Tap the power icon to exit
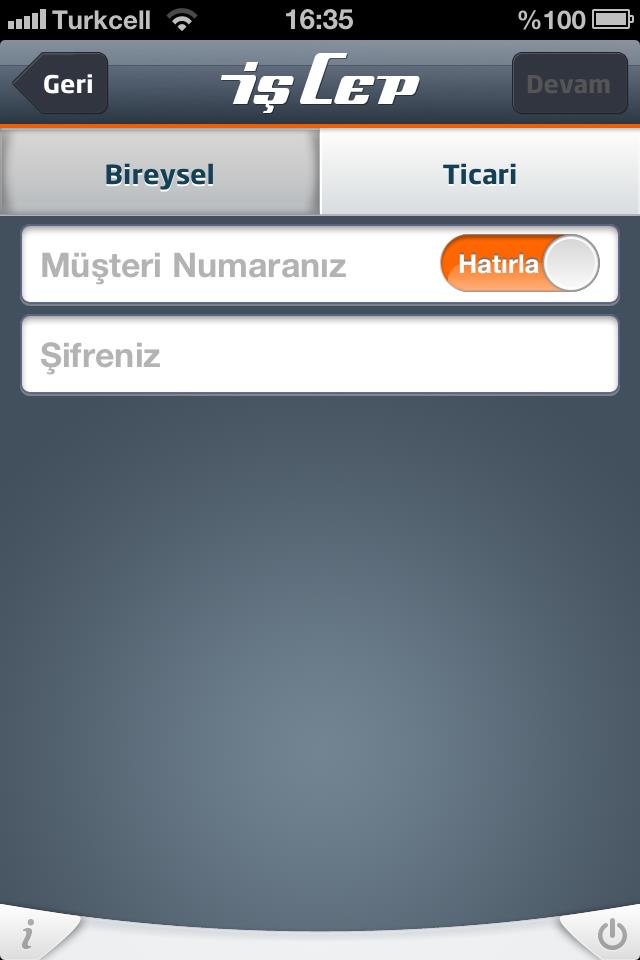Image resolution: width=640 pixels, height=960 pixels. 611,936
